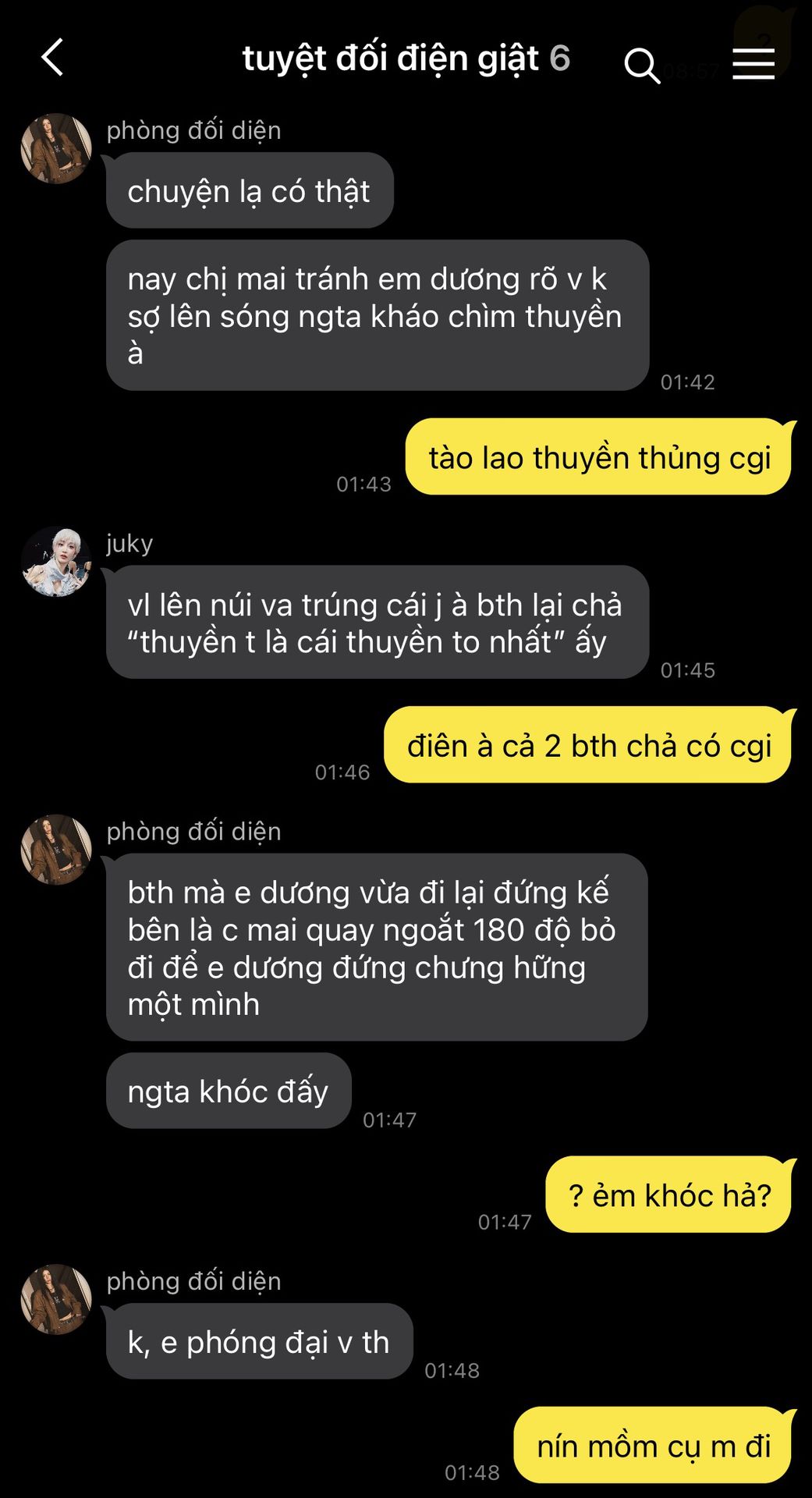
Task: Search within this chat
Action: pyautogui.click(x=641, y=64)
